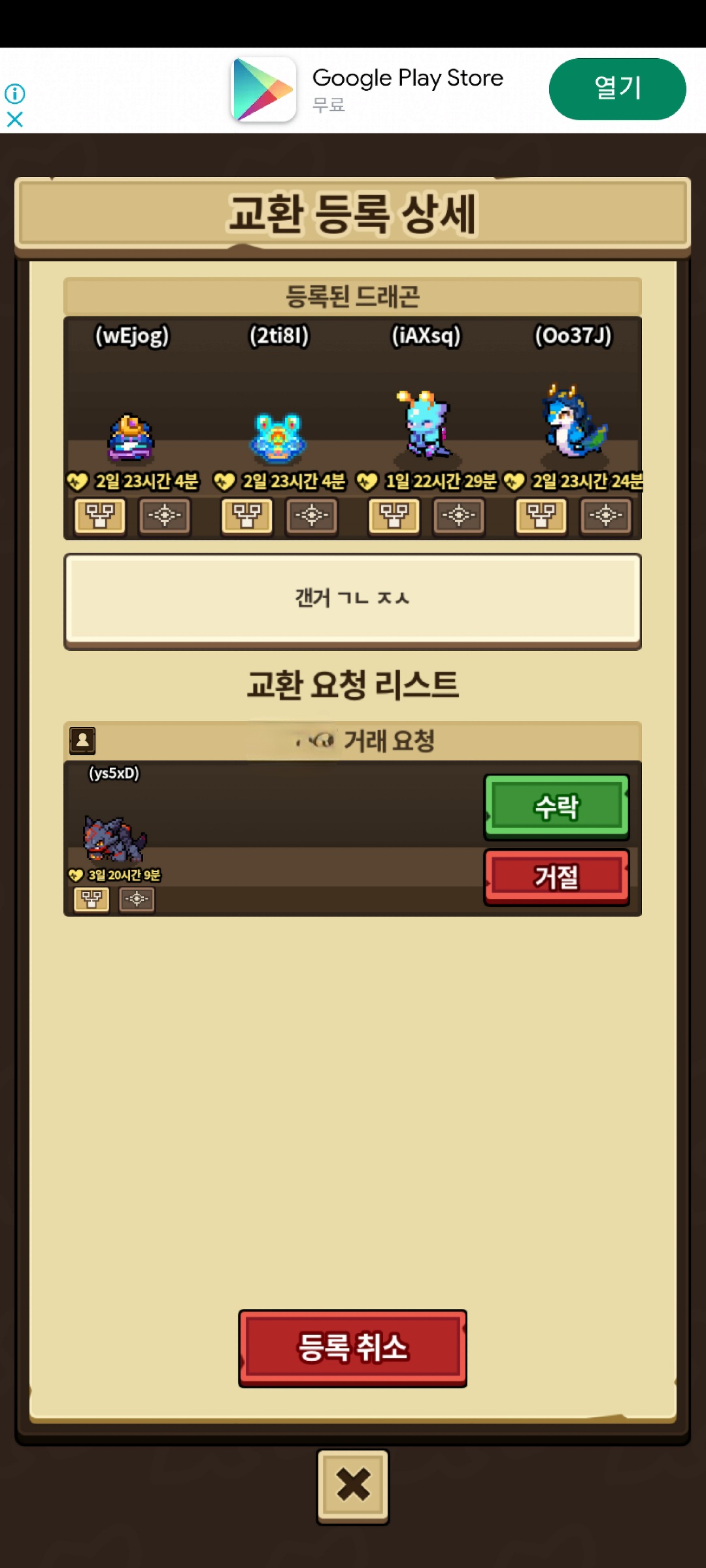This screenshot has width=706, height=1568.
Task: Close the trade registration detail dialog
Action: 353,1484
